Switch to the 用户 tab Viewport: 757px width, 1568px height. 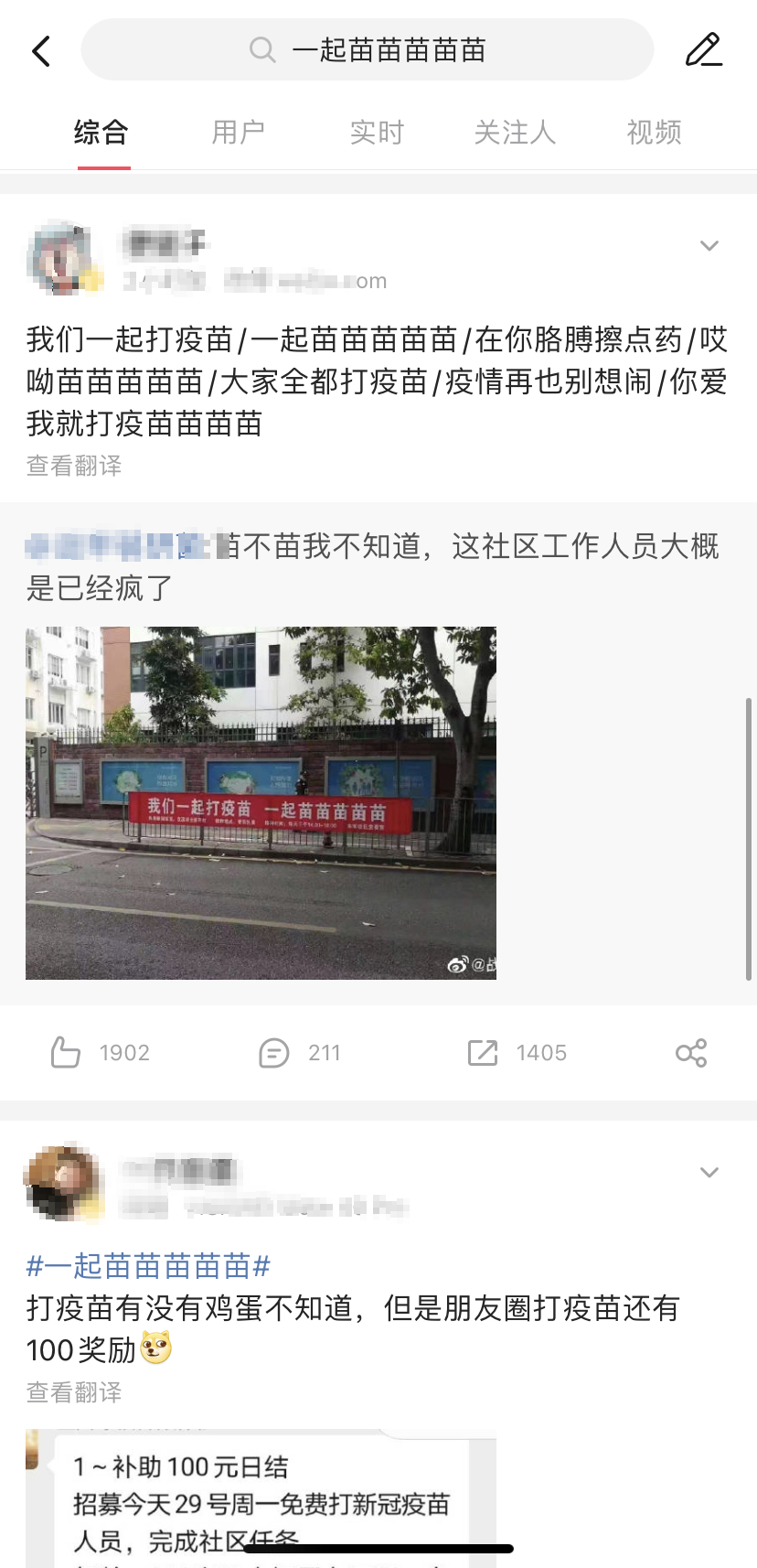(238, 133)
